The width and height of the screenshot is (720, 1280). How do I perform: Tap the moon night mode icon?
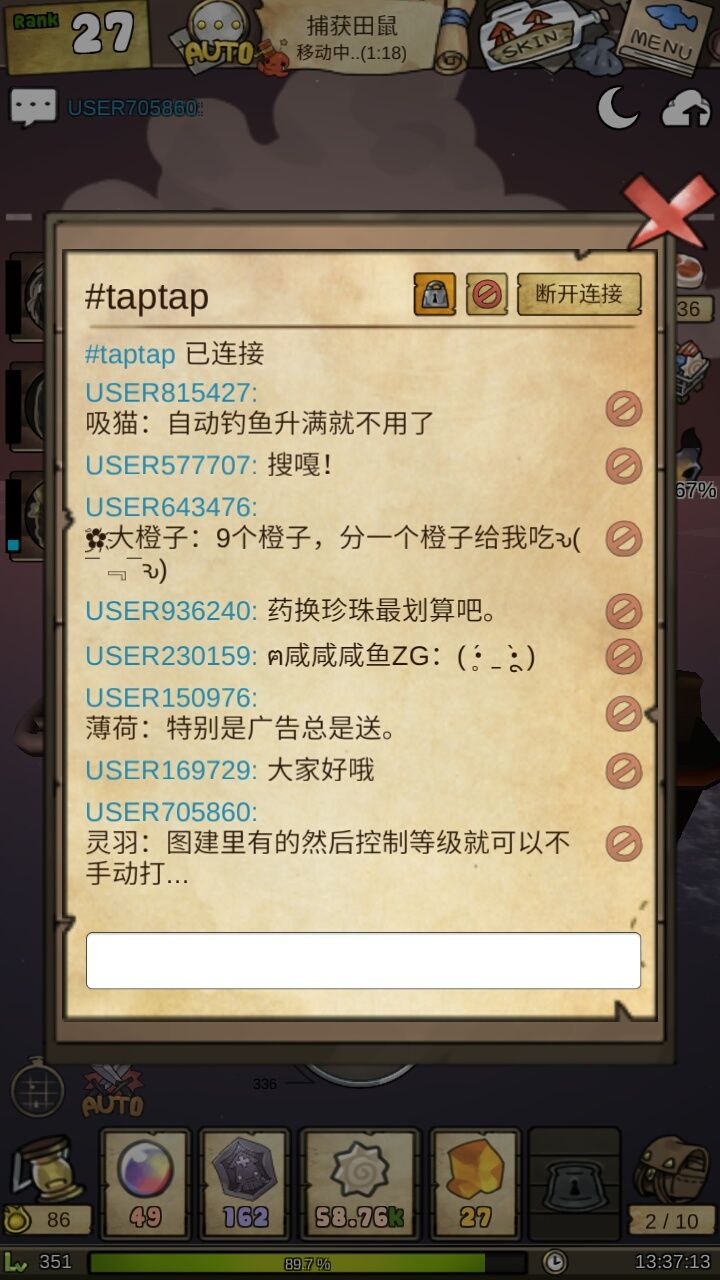[x=618, y=107]
